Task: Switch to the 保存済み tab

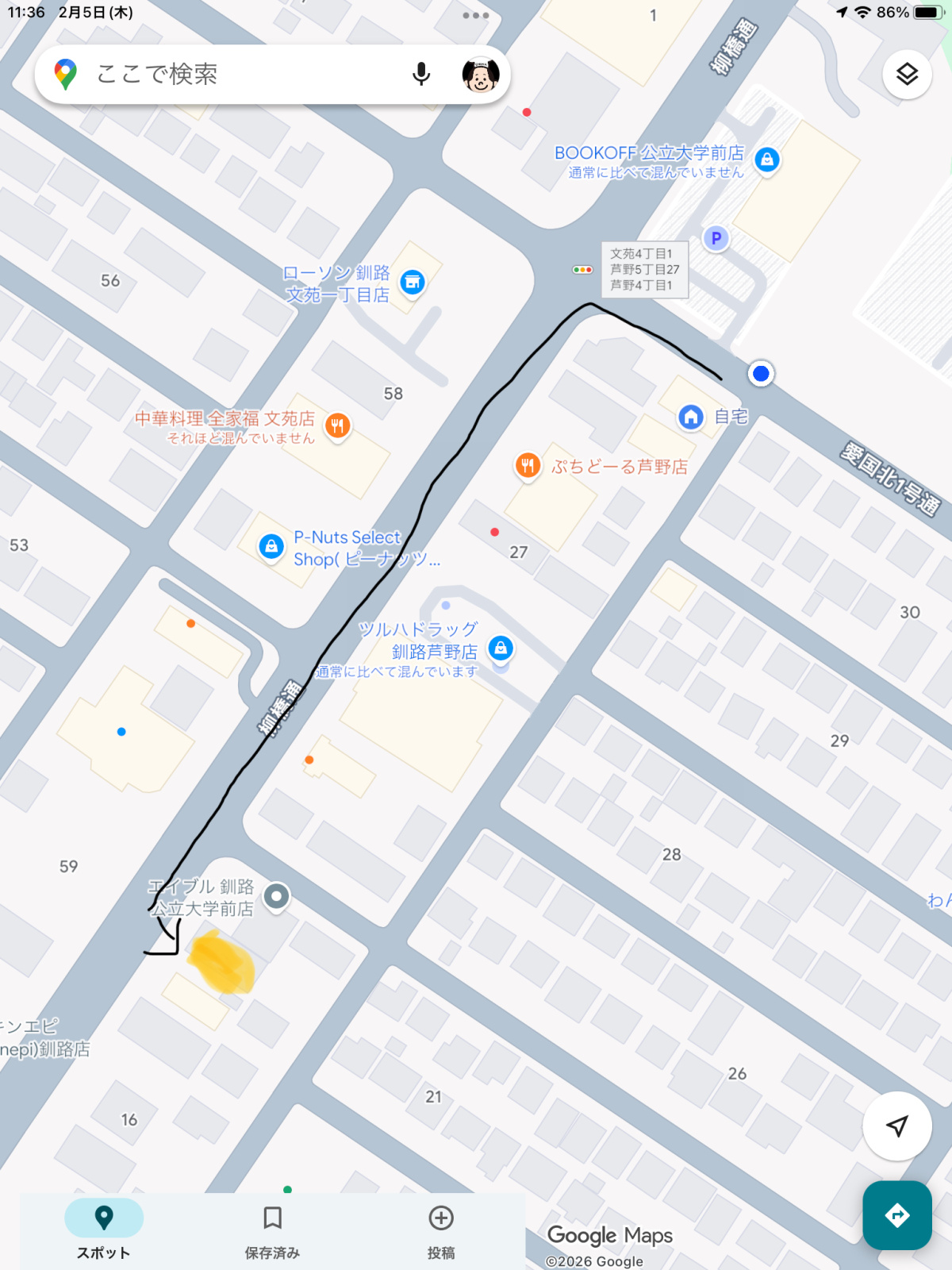Action: click(x=272, y=1228)
